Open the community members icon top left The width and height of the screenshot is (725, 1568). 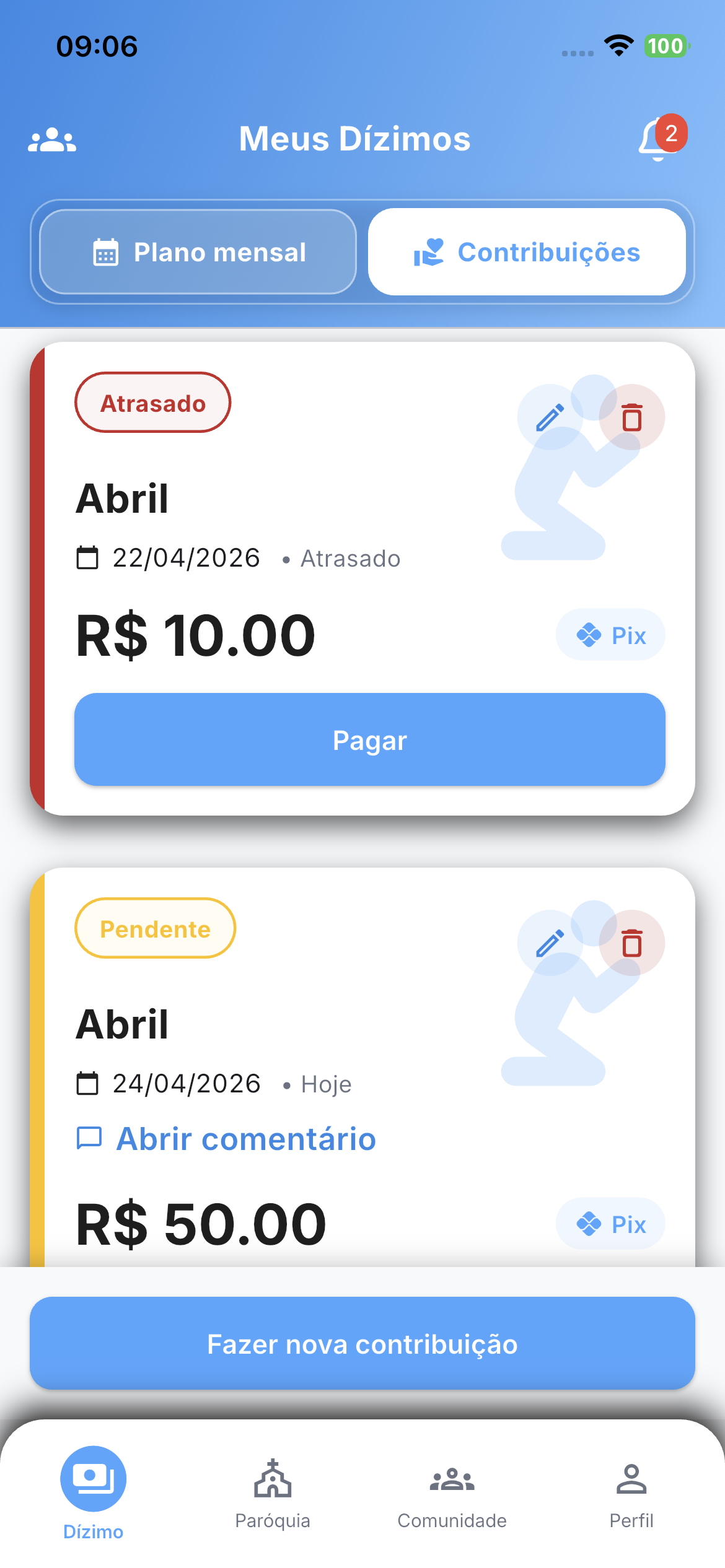click(x=53, y=141)
